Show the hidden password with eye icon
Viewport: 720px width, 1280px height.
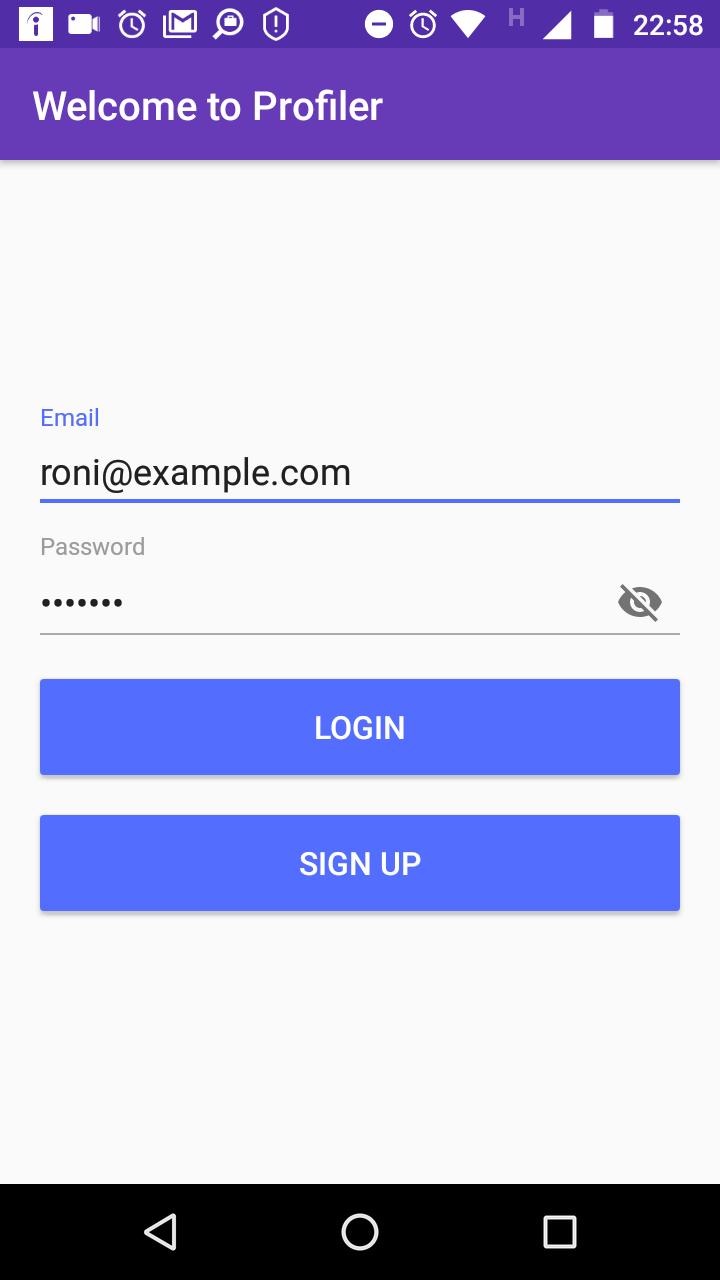tap(640, 602)
